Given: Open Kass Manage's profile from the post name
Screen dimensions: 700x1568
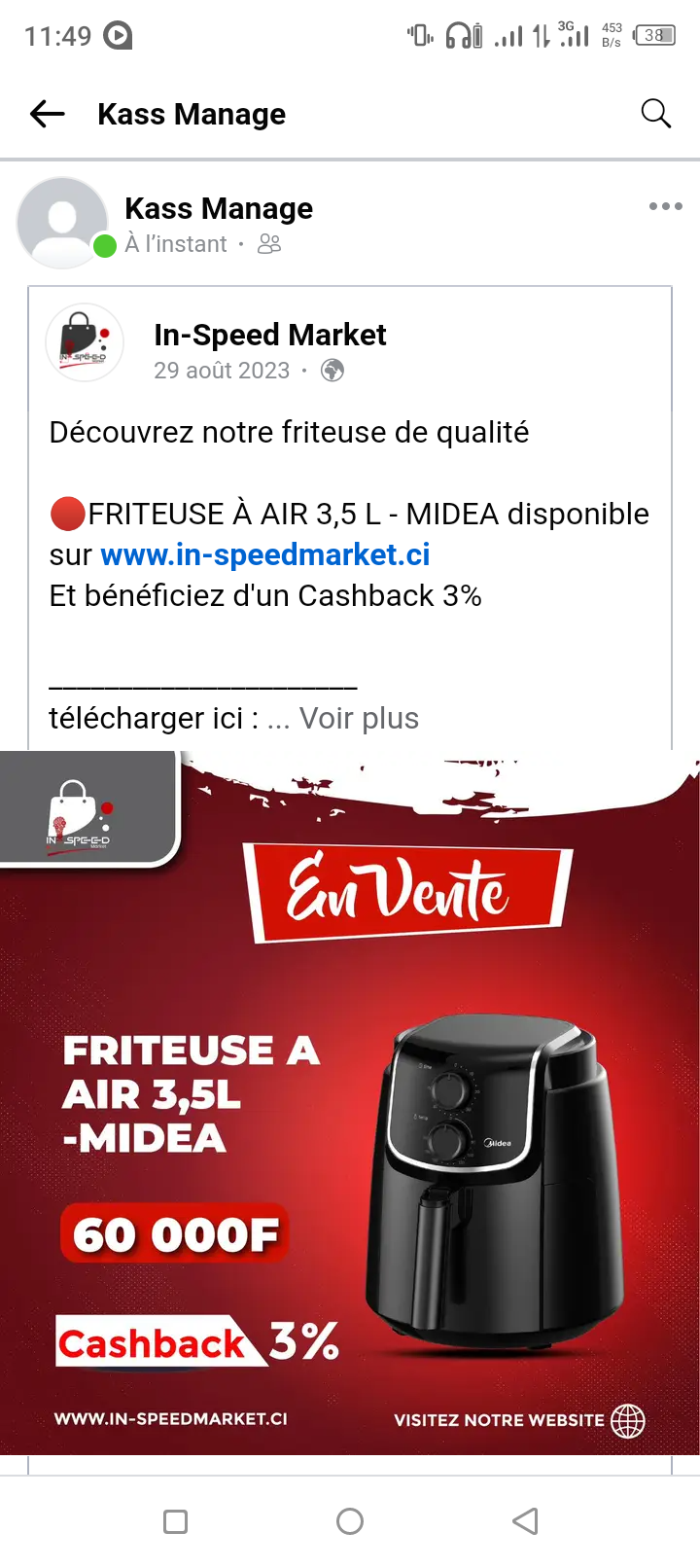Looking at the screenshot, I should point(219,208).
